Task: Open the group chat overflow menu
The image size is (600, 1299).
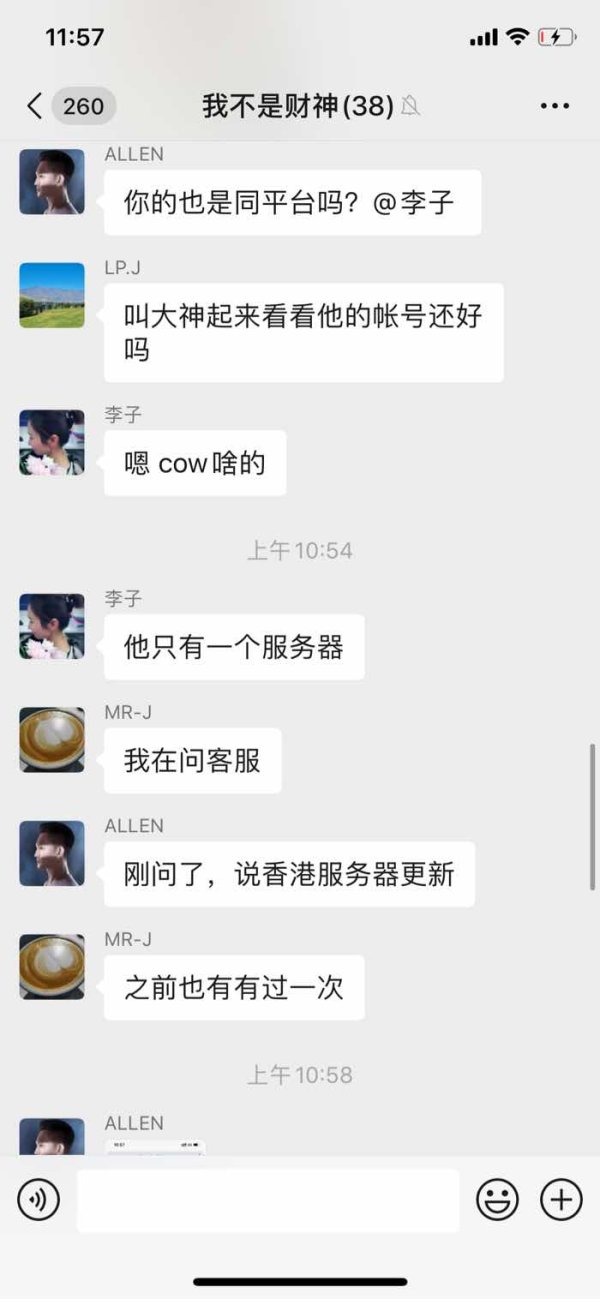Action: [555, 106]
